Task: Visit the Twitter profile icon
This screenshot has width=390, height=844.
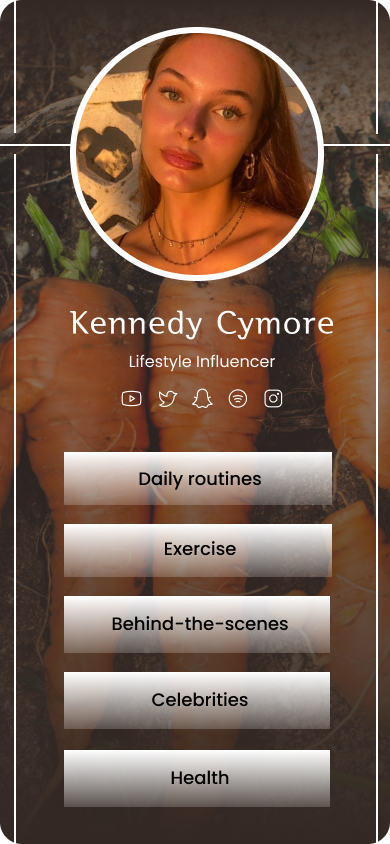Action: (x=168, y=399)
